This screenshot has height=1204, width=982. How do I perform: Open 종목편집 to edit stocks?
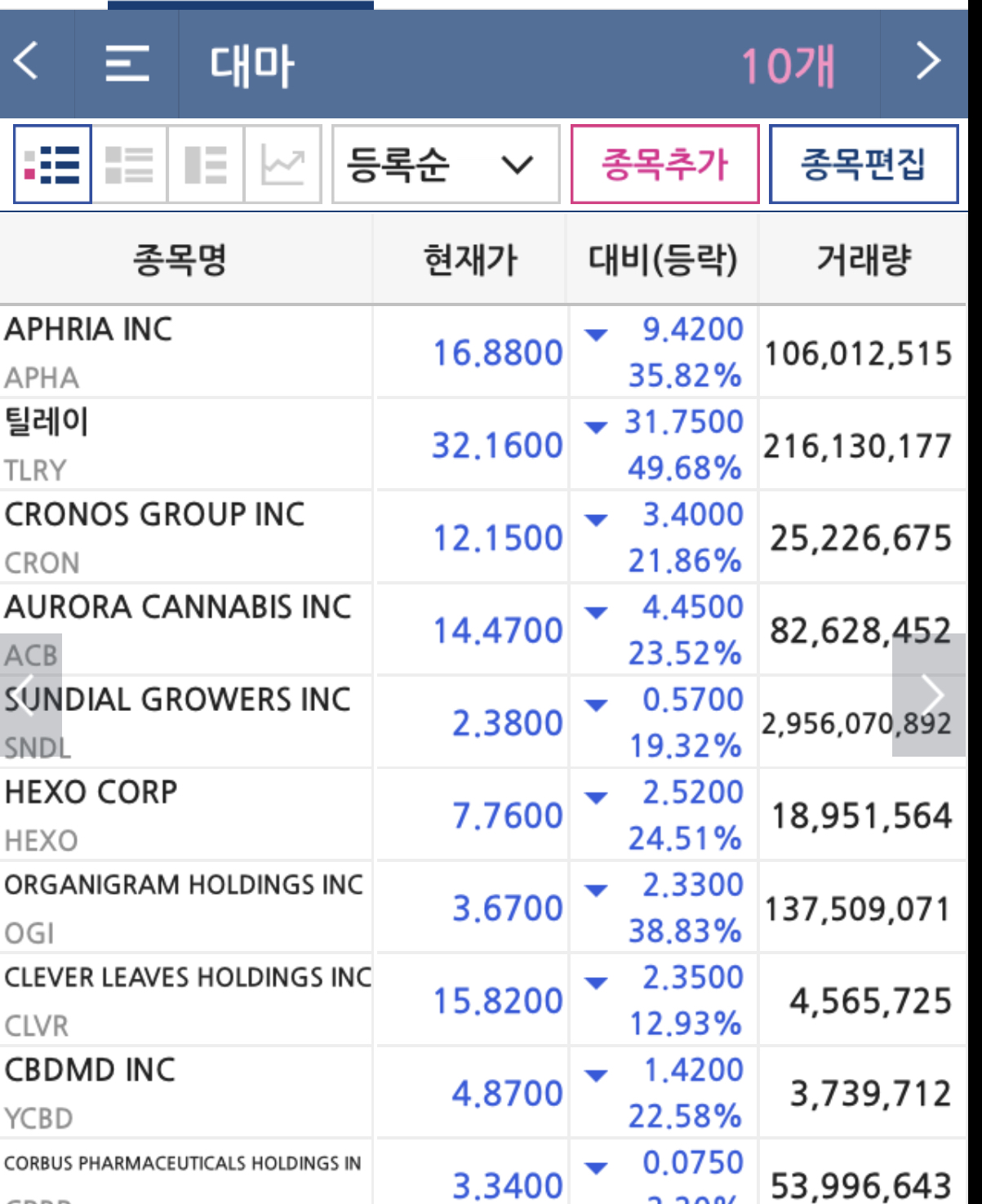click(863, 165)
